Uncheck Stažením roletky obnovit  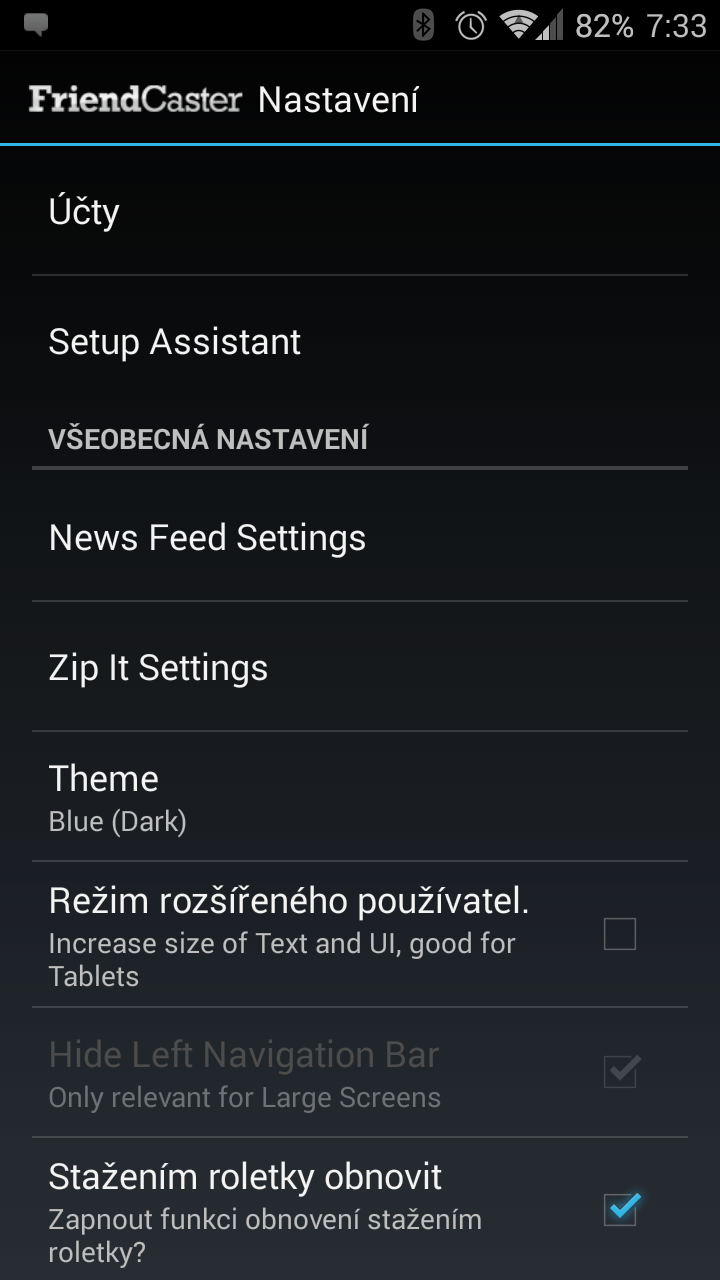click(619, 1209)
